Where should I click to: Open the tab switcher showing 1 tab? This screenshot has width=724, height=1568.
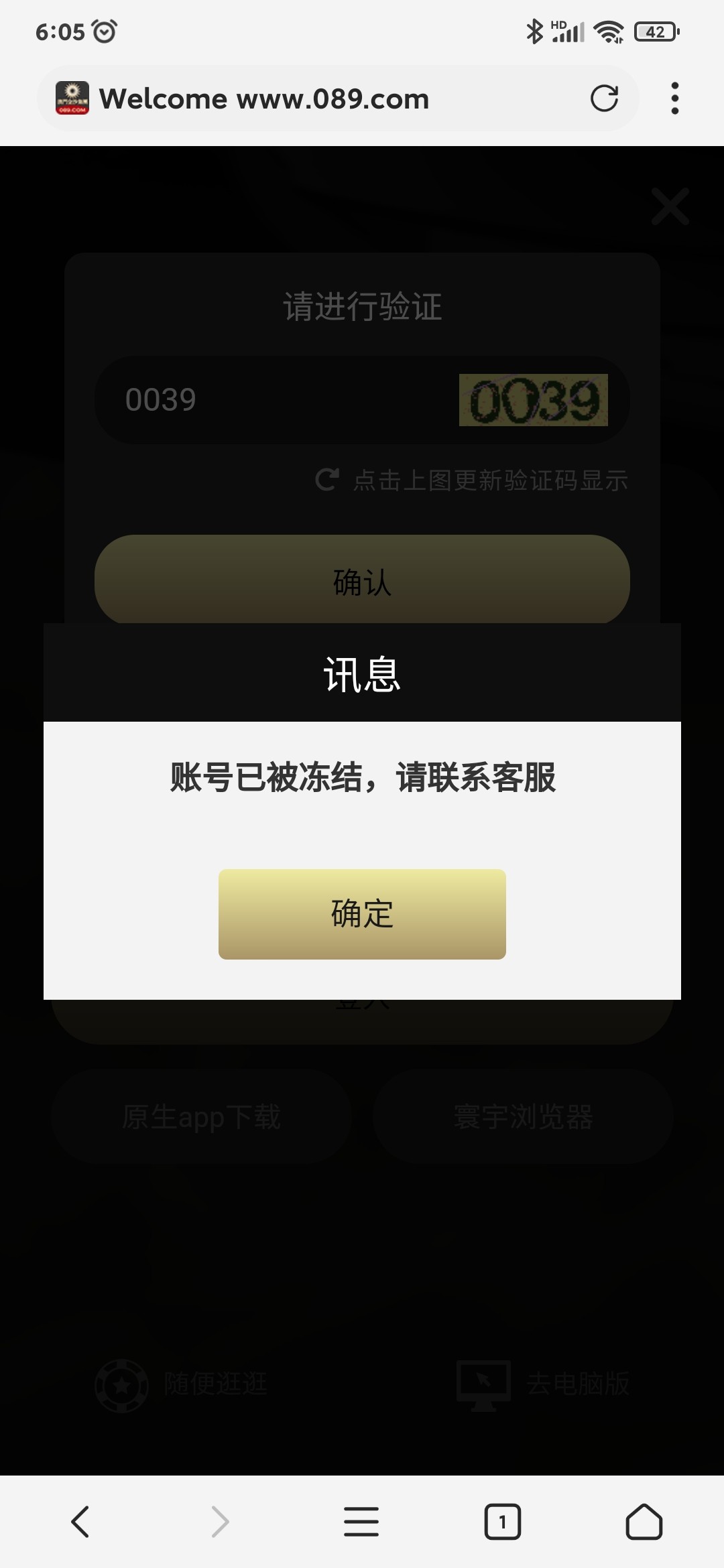[x=502, y=1521]
